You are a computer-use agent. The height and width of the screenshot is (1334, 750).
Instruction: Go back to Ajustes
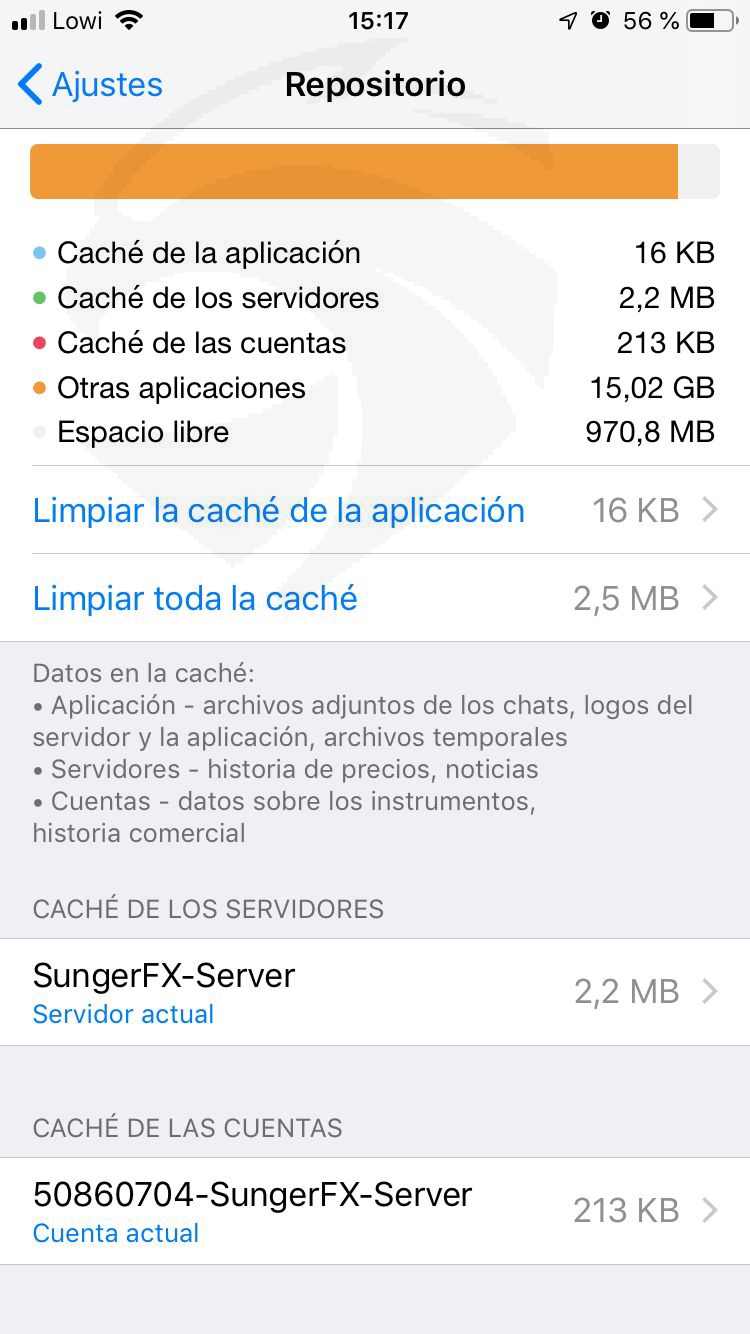pos(90,85)
